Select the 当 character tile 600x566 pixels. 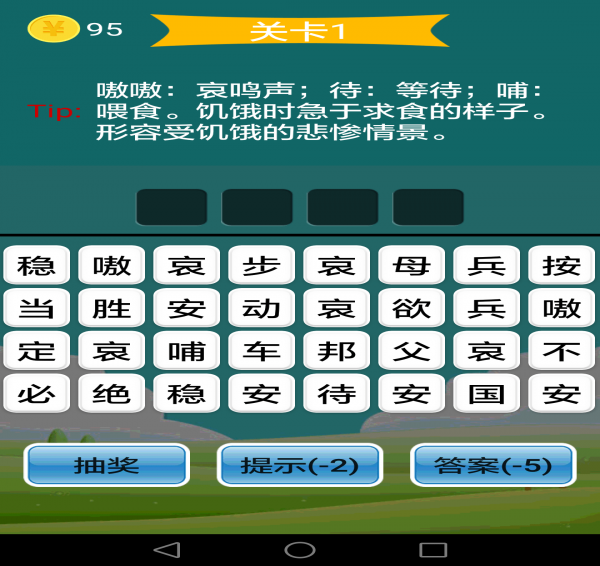pyautogui.click(x=37, y=308)
